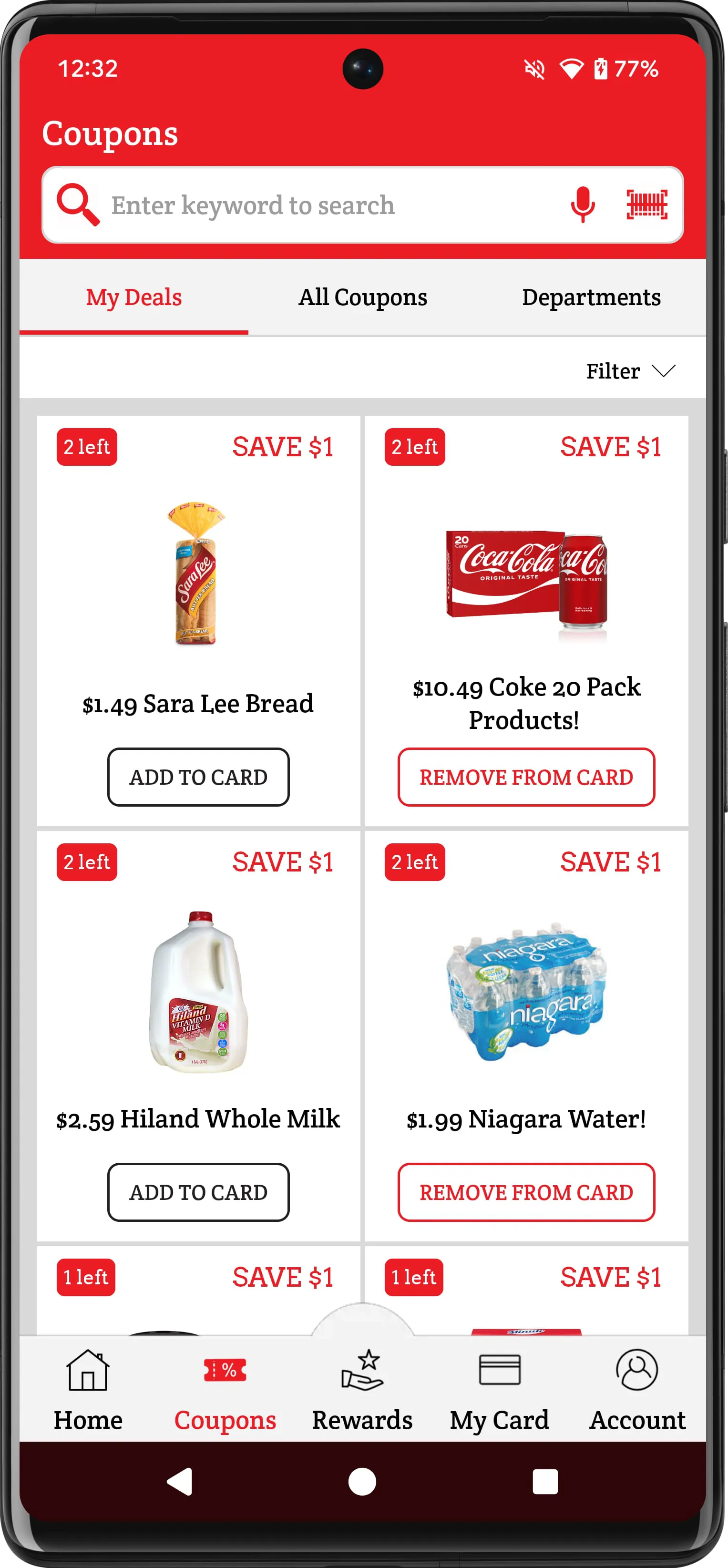Select the My Deals tab heading
Screen dimensions: 728x1568
[x=134, y=297]
